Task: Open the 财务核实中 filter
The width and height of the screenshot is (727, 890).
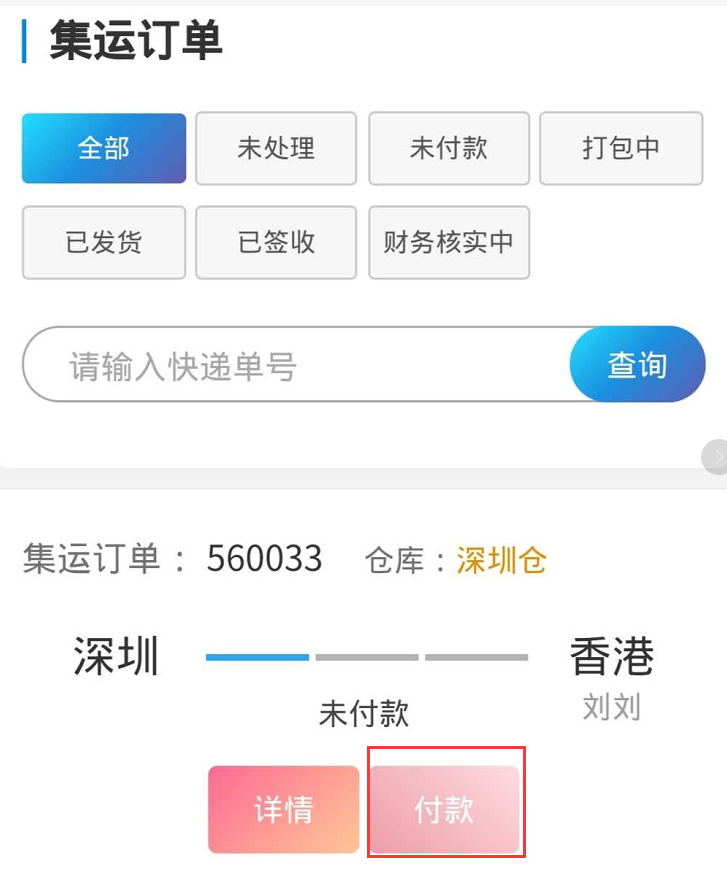Action: pyautogui.click(x=448, y=242)
